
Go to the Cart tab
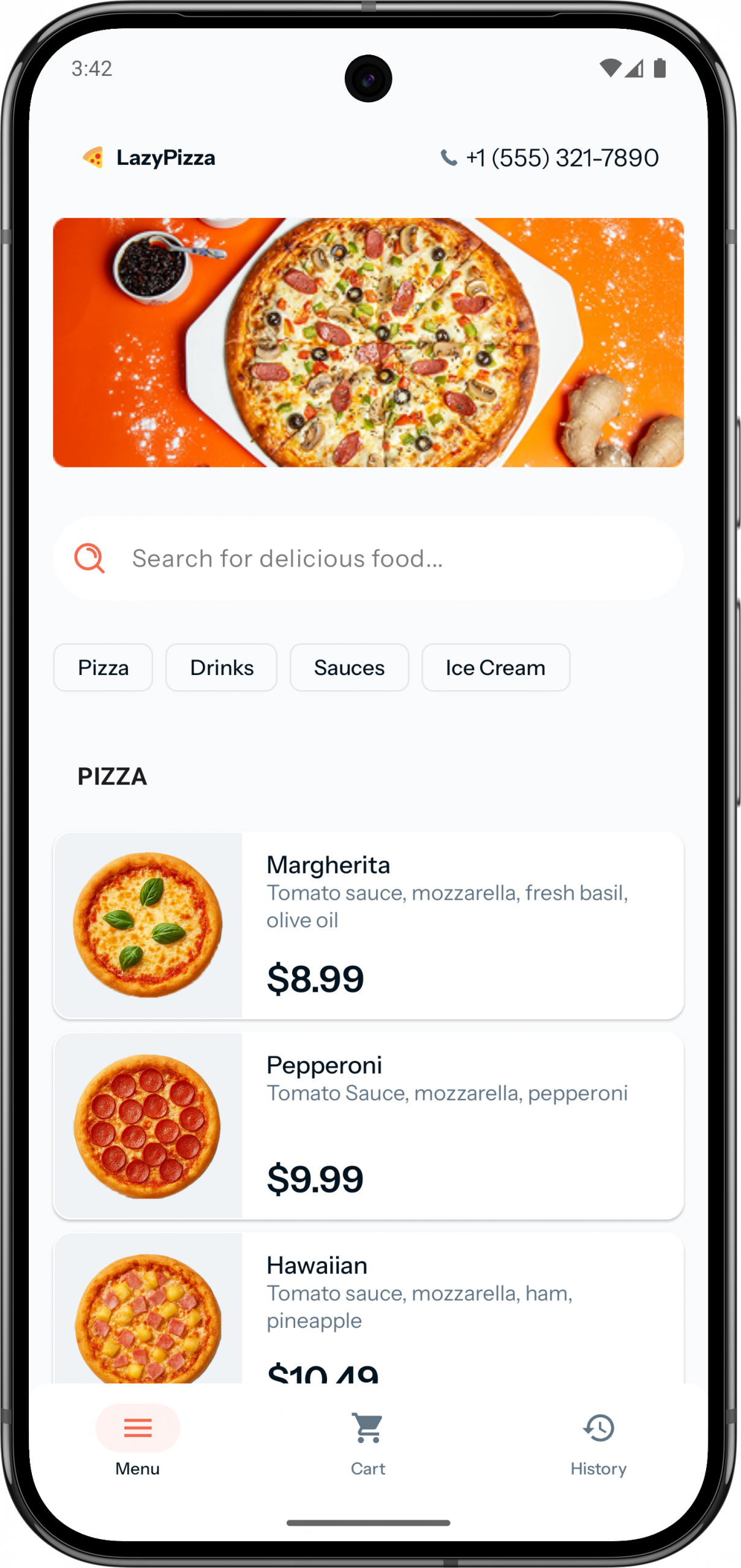(368, 1441)
